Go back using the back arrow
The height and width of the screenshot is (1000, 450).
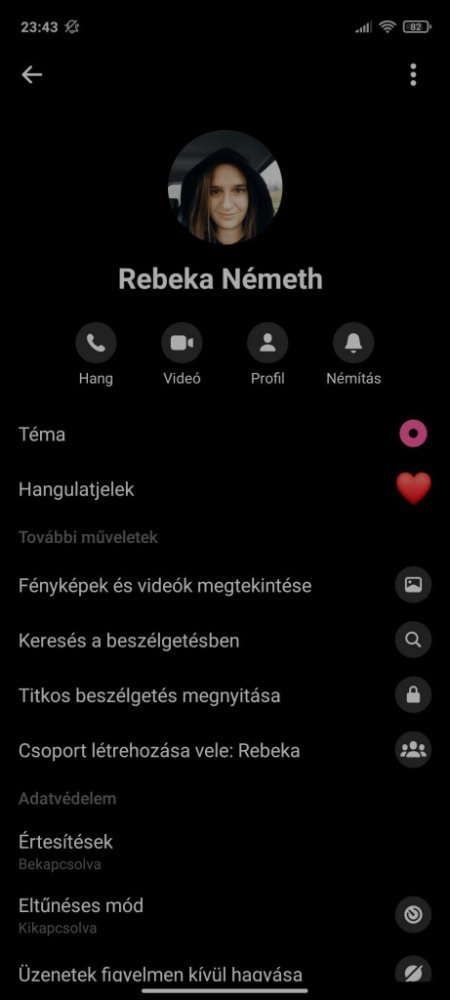(32, 75)
